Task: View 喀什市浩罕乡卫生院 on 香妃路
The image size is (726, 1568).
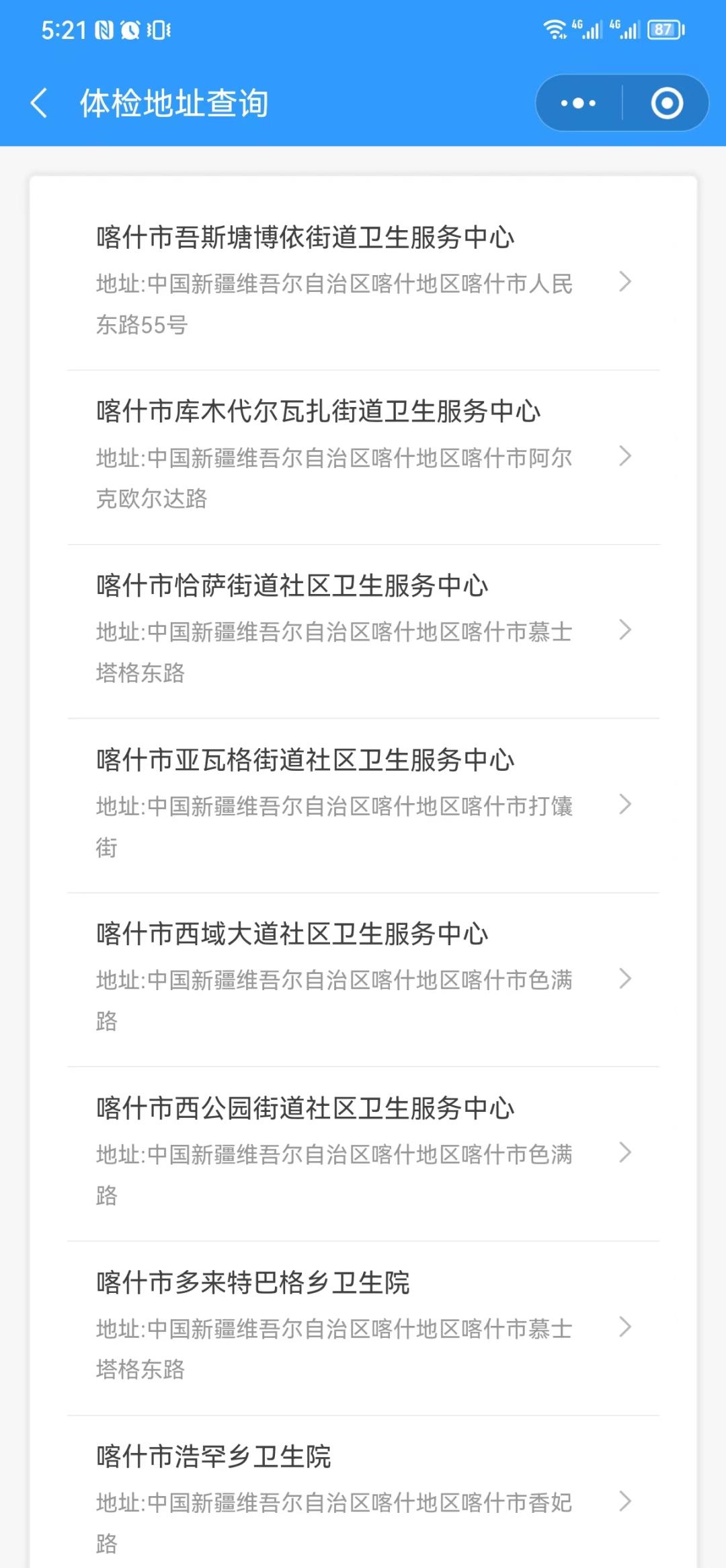Action: [x=363, y=1500]
